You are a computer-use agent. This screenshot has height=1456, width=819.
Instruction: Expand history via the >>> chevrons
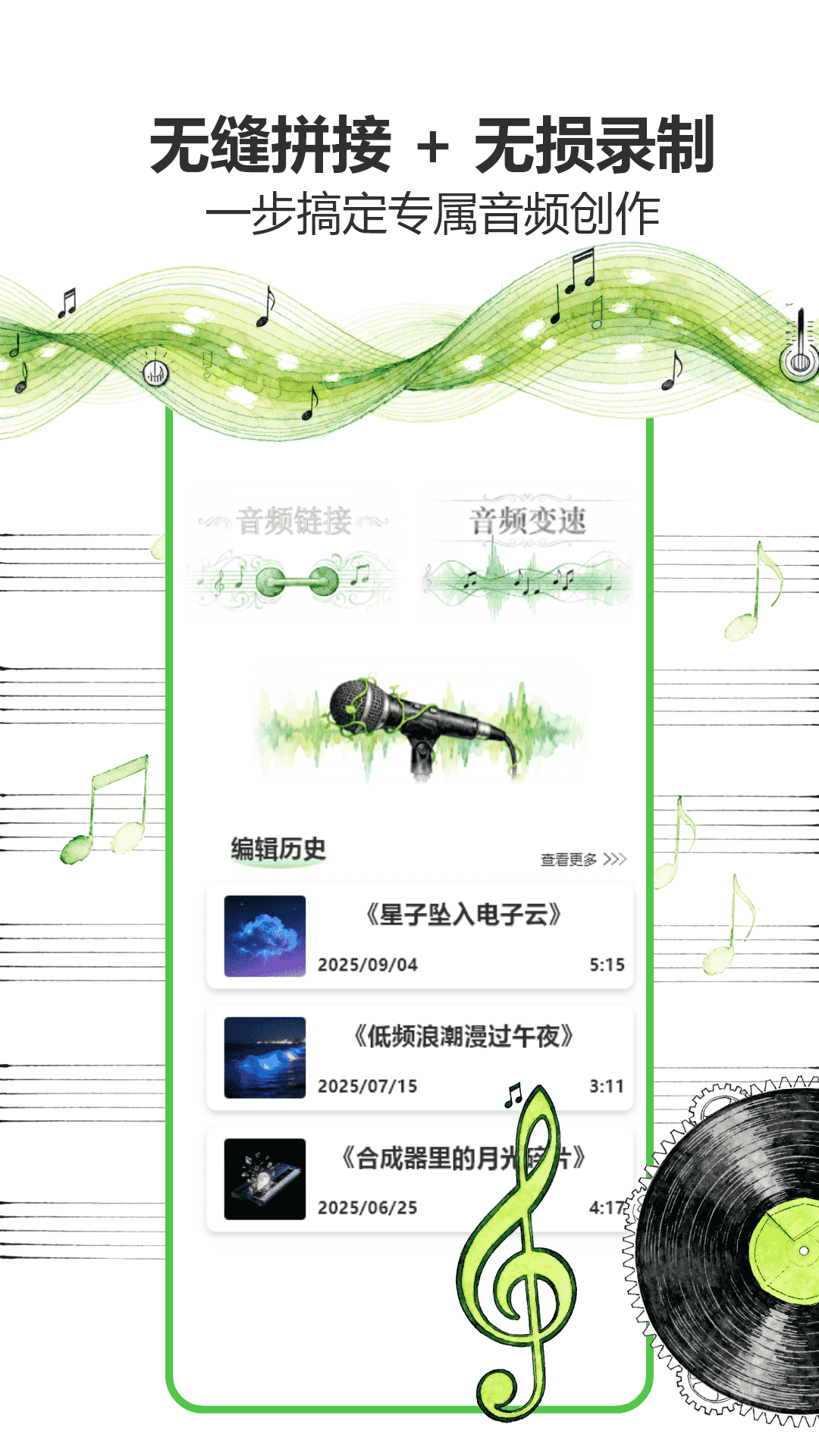pos(616,857)
